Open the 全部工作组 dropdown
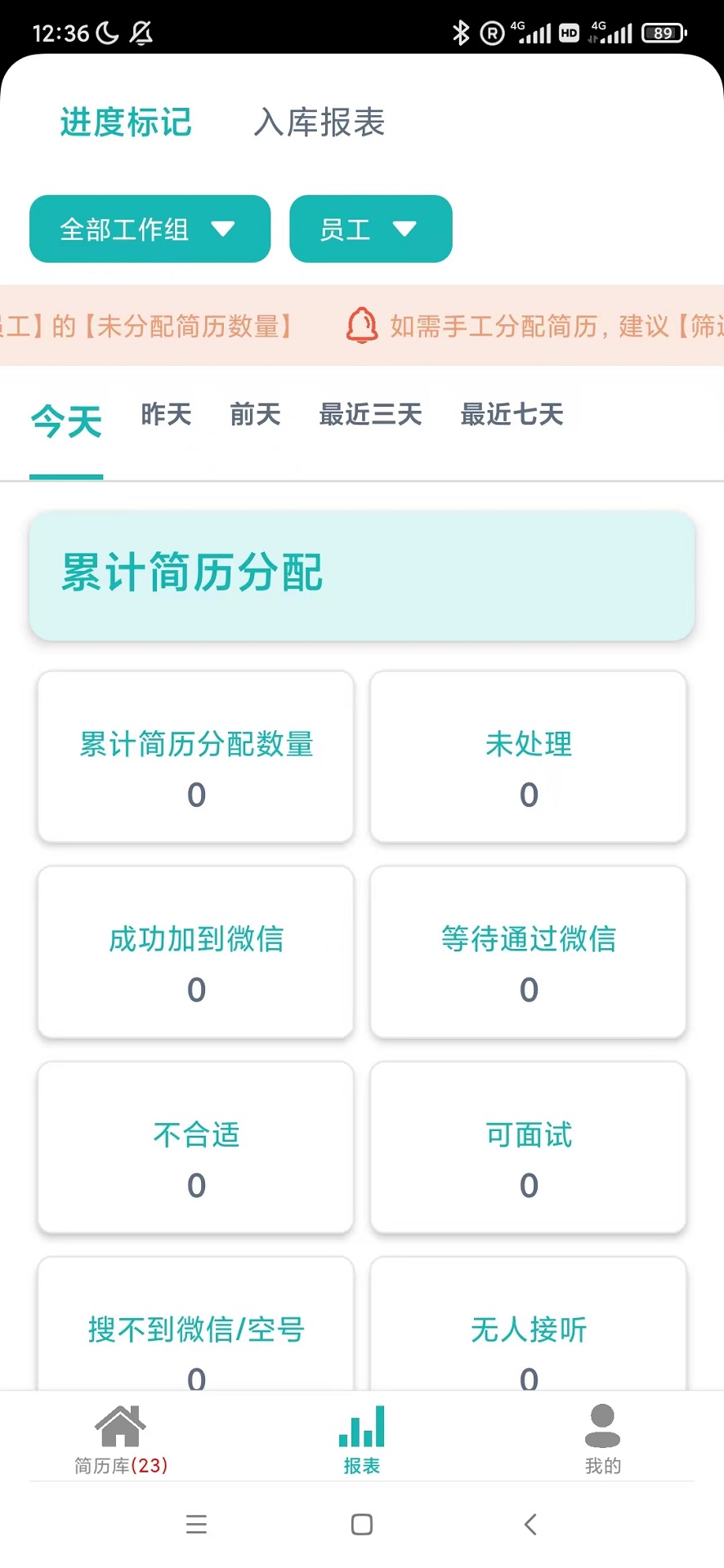Viewport: 724px width, 1568px height. pos(150,229)
